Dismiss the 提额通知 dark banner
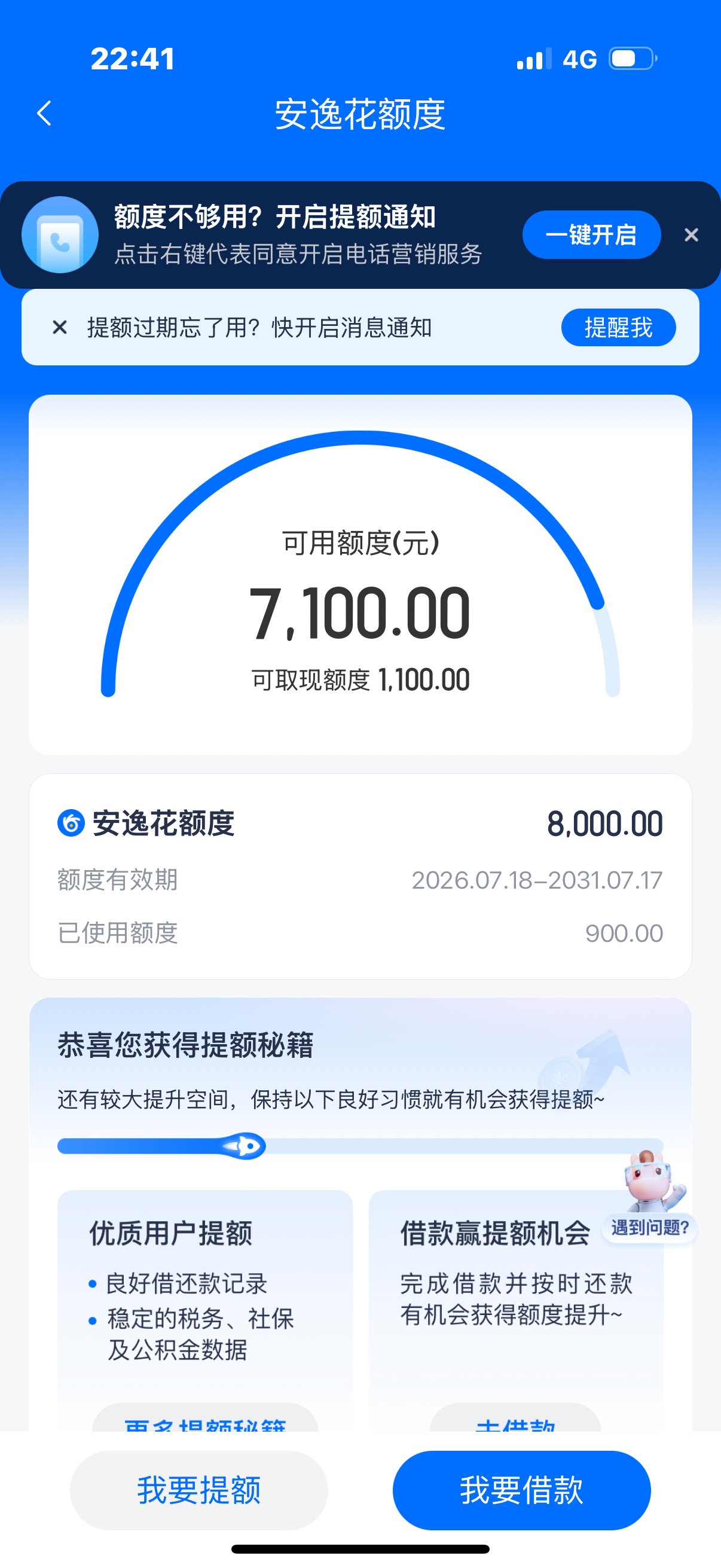This screenshot has width=721, height=1568. click(x=691, y=235)
